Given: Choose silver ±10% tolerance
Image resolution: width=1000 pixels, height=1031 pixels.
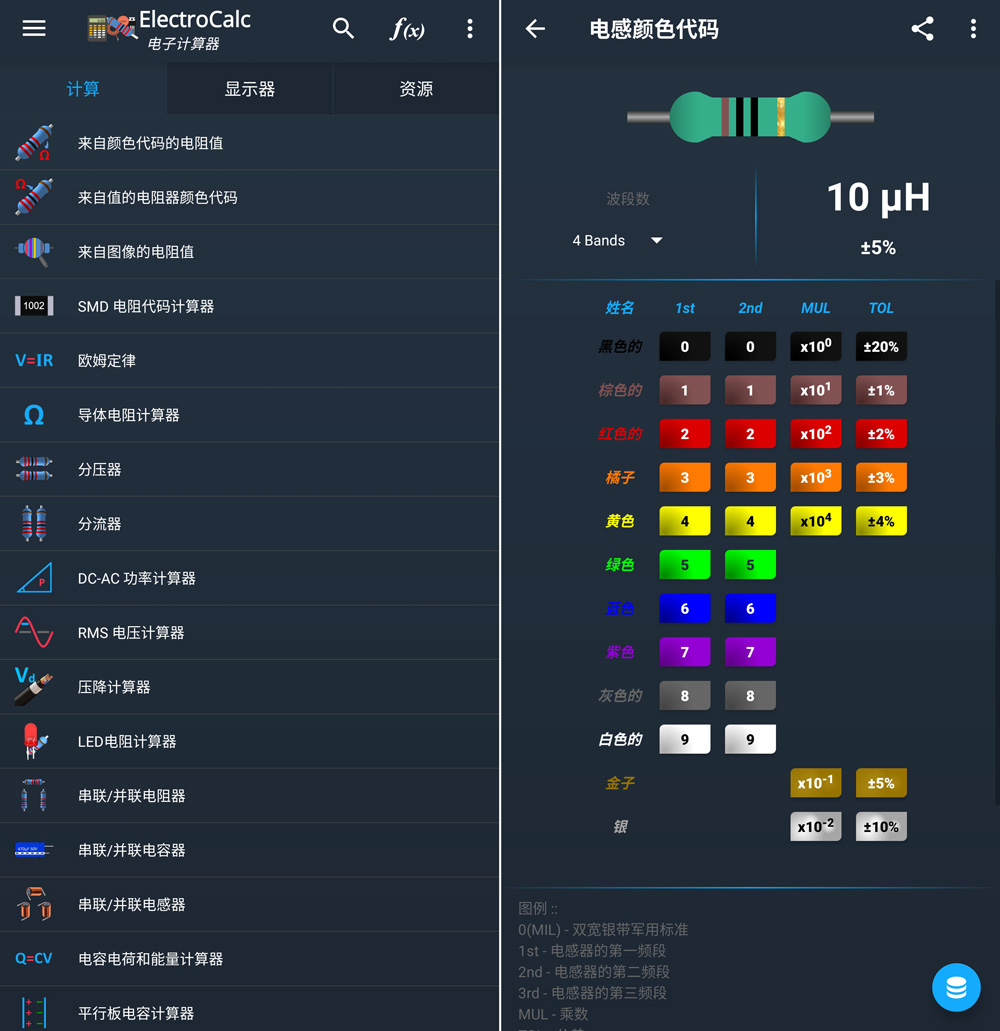Looking at the screenshot, I should [881, 826].
